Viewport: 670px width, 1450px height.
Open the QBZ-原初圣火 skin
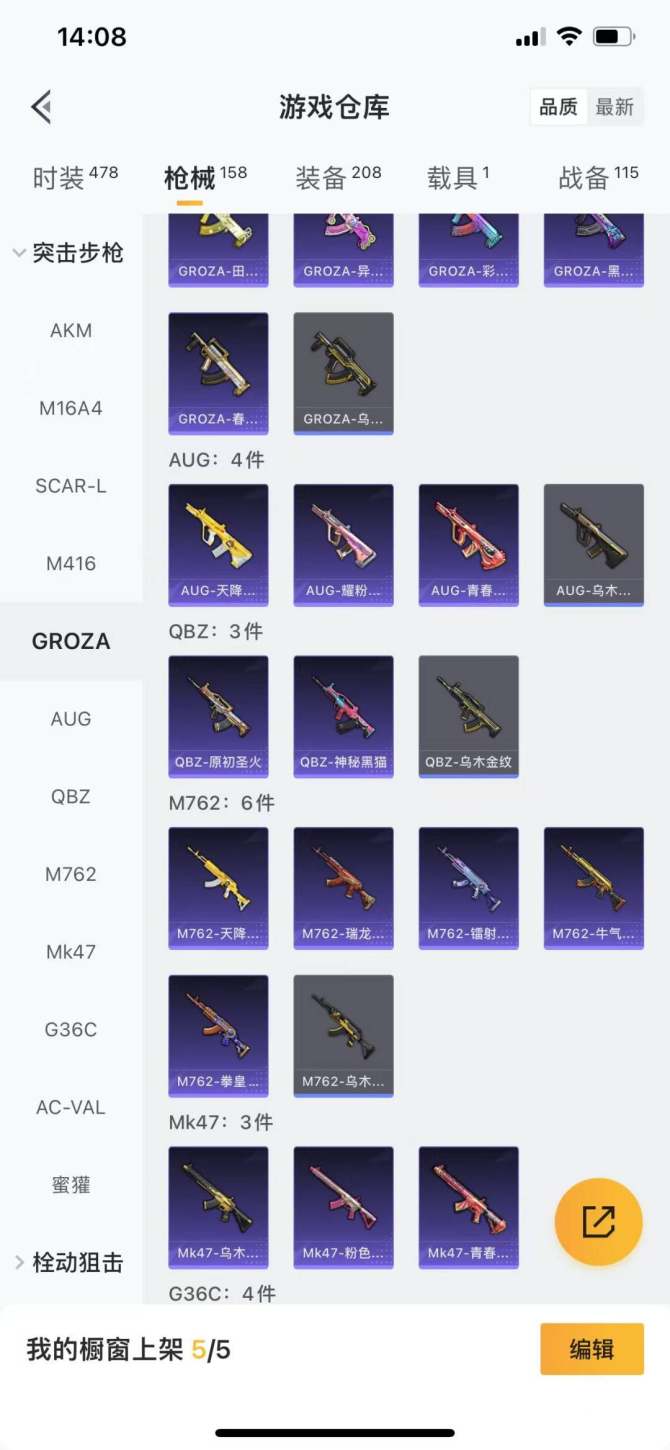click(x=218, y=715)
